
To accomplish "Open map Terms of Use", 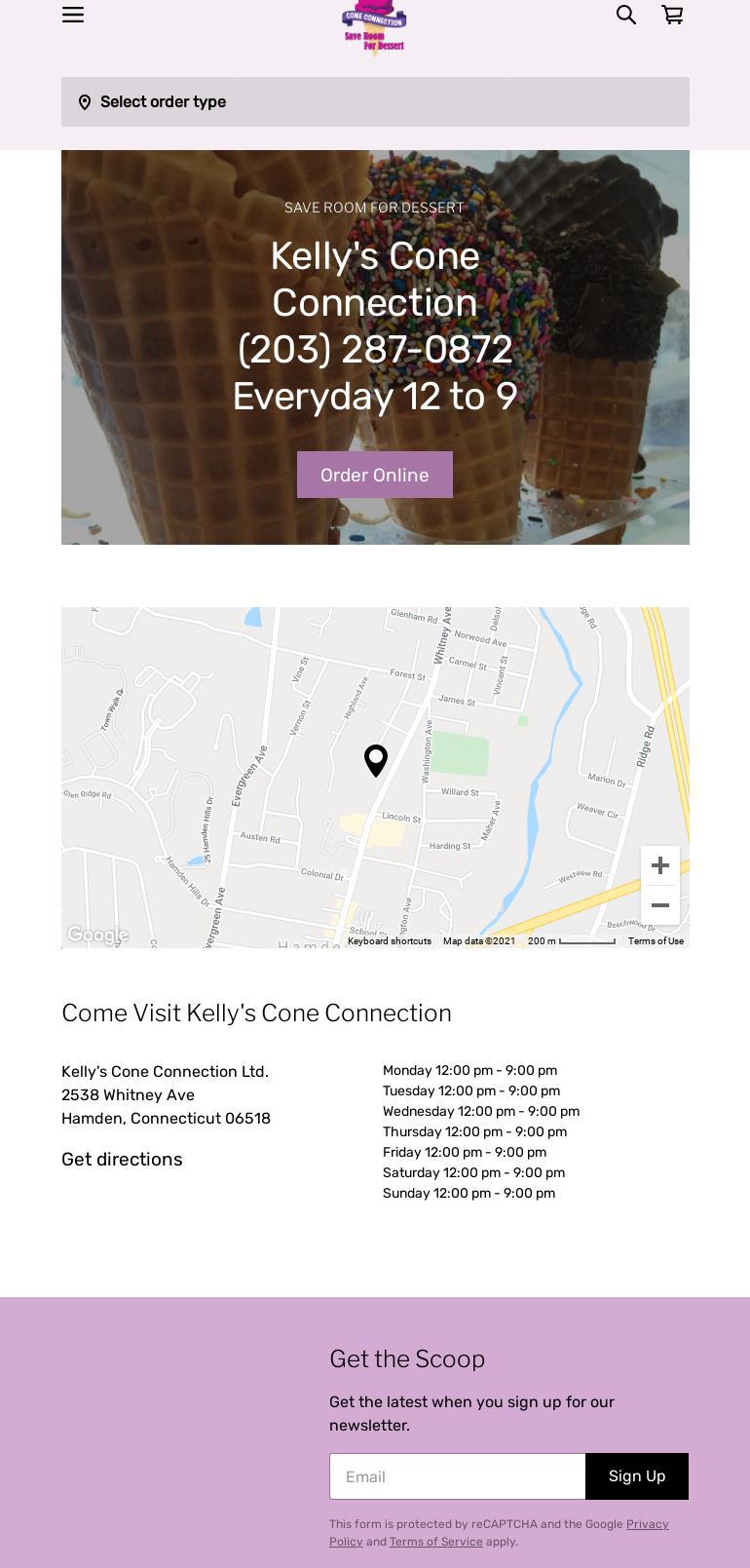I will coord(656,941).
